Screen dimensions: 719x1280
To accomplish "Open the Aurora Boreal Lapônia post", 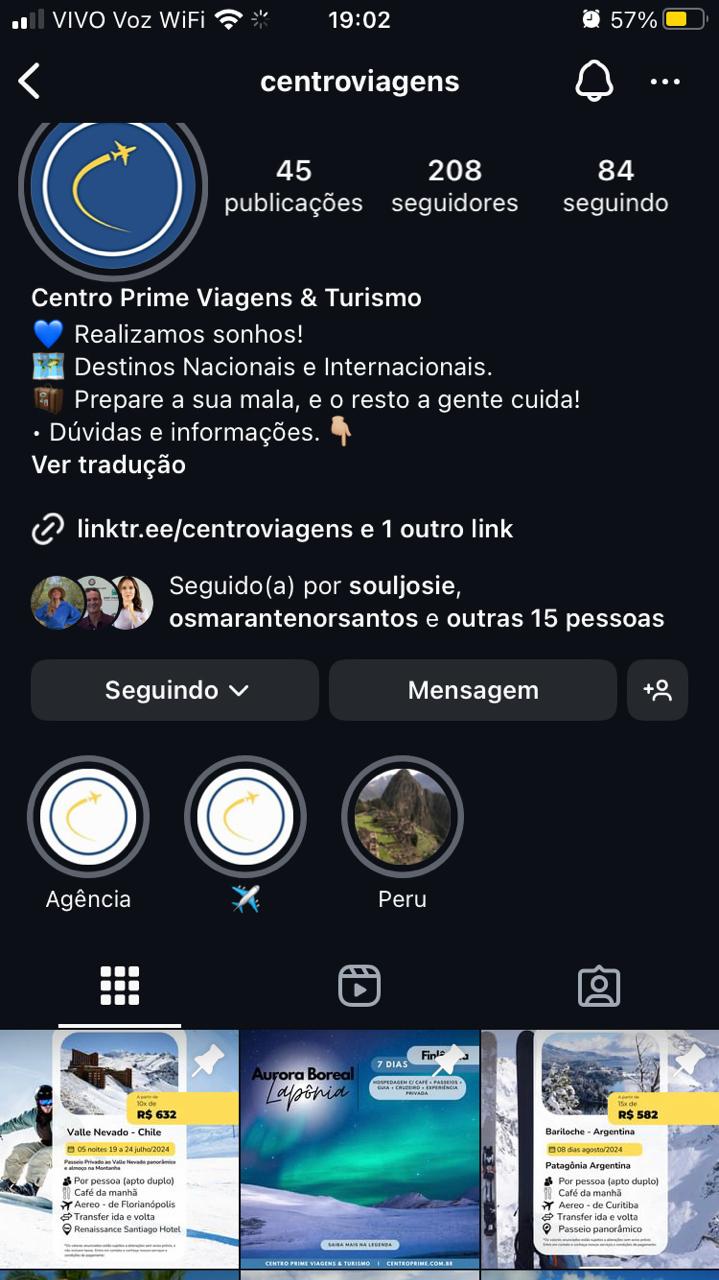I will (360, 1150).
